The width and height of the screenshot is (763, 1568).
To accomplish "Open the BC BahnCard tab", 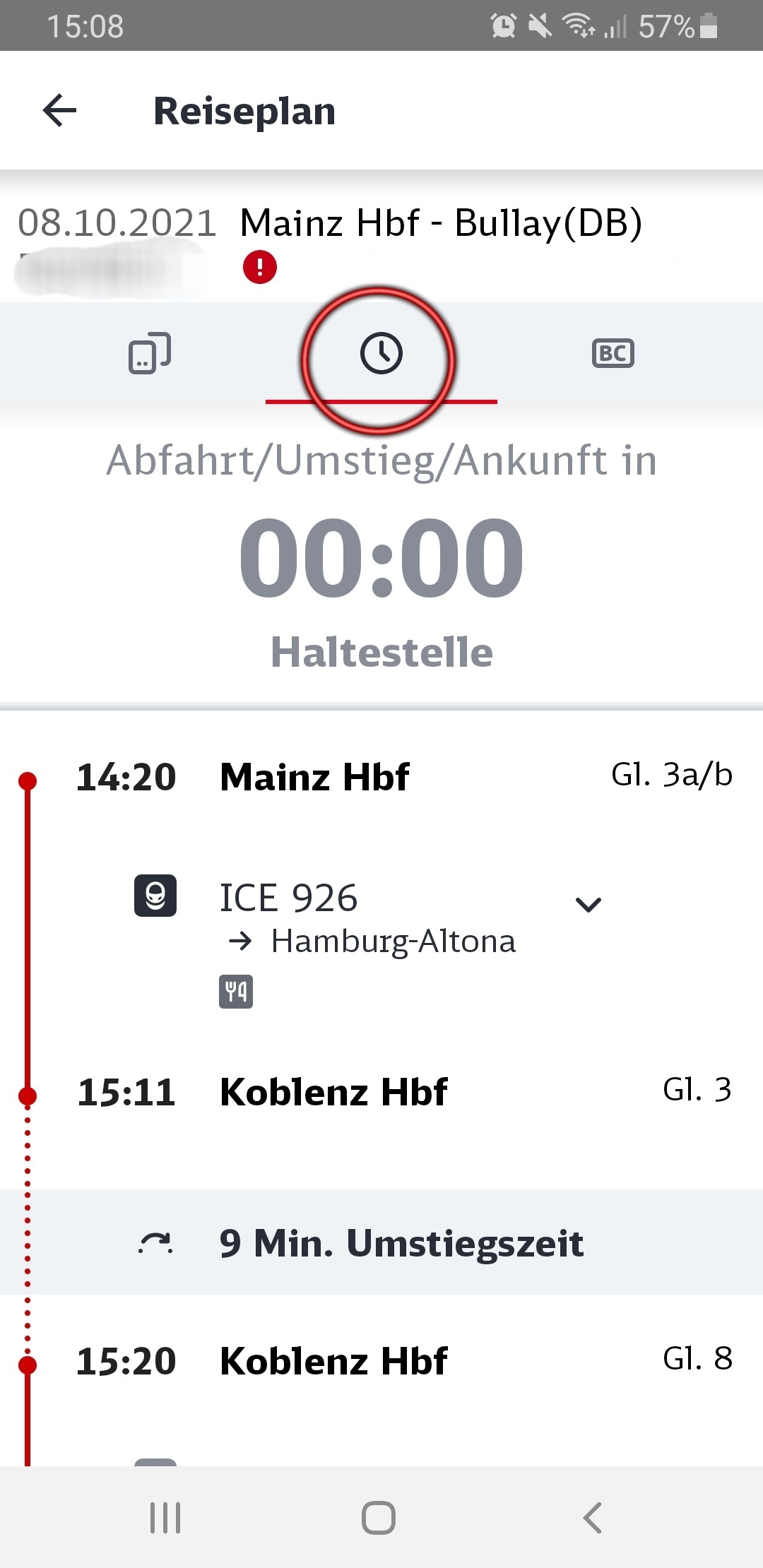I will [x=613, y=353].
